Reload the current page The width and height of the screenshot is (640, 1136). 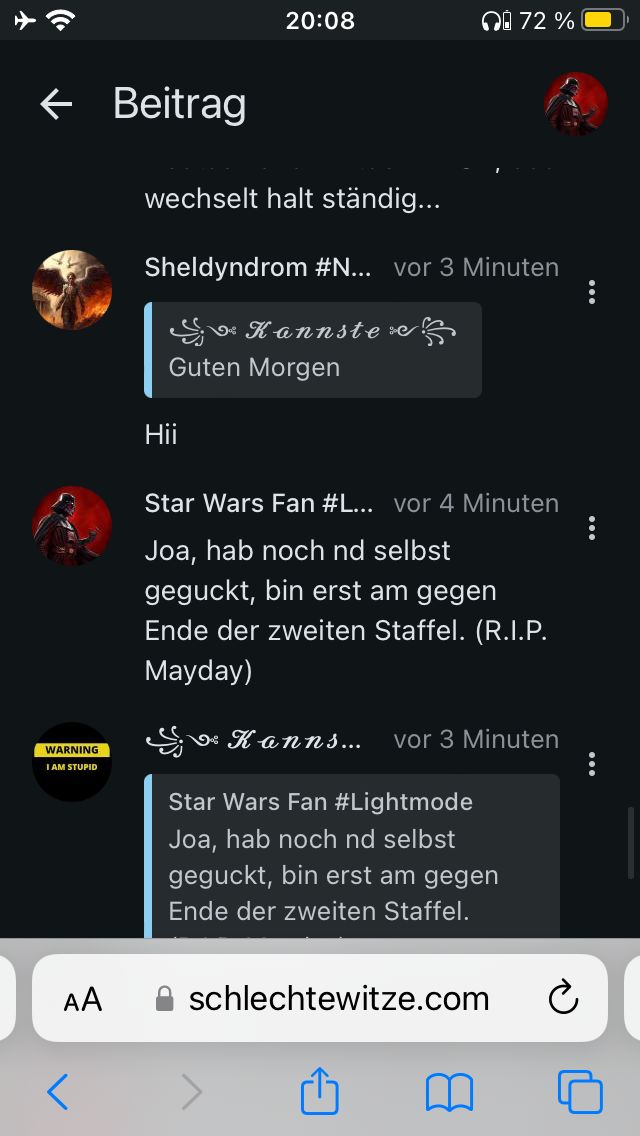(x=564, y=998)
